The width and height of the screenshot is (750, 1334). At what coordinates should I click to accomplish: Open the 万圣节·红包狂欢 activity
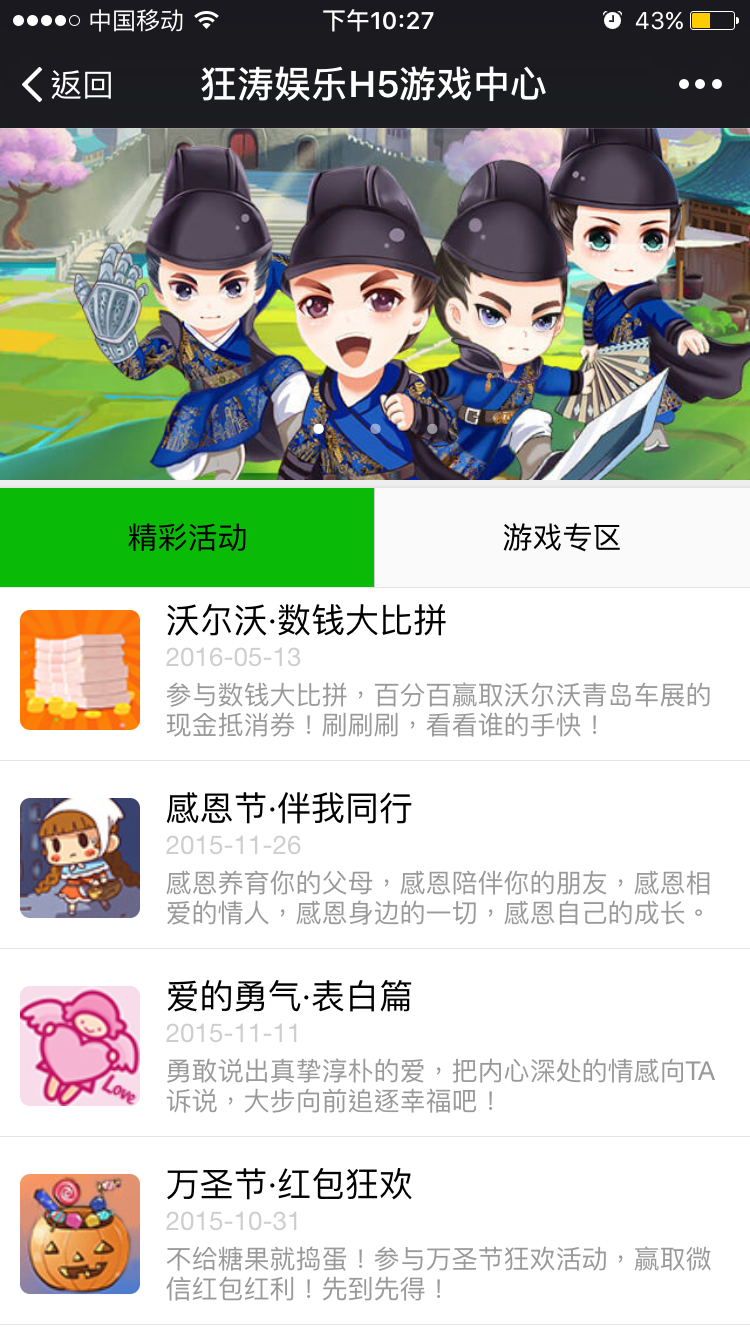[375, 1232]
